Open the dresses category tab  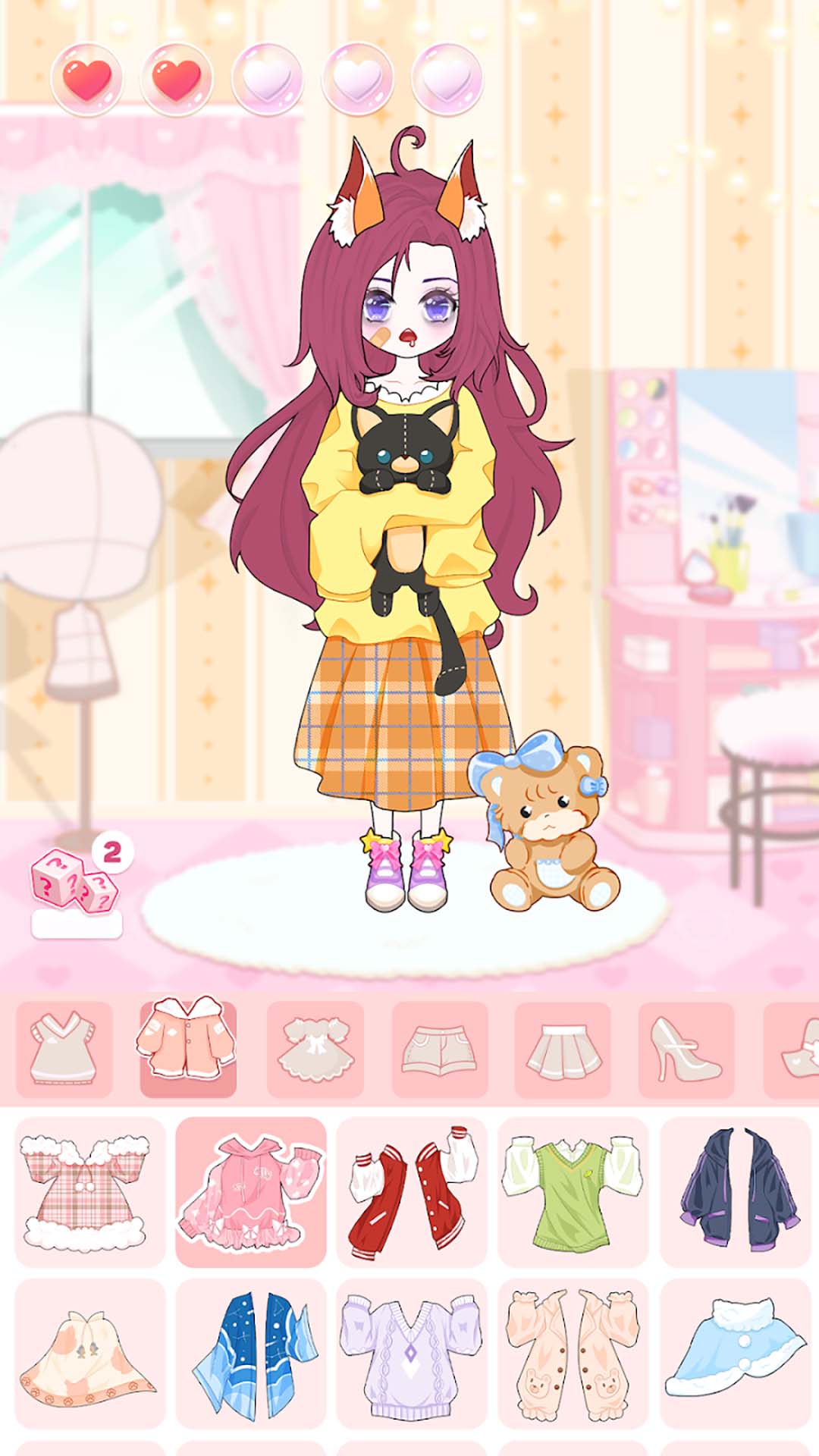coord(315,1049)
